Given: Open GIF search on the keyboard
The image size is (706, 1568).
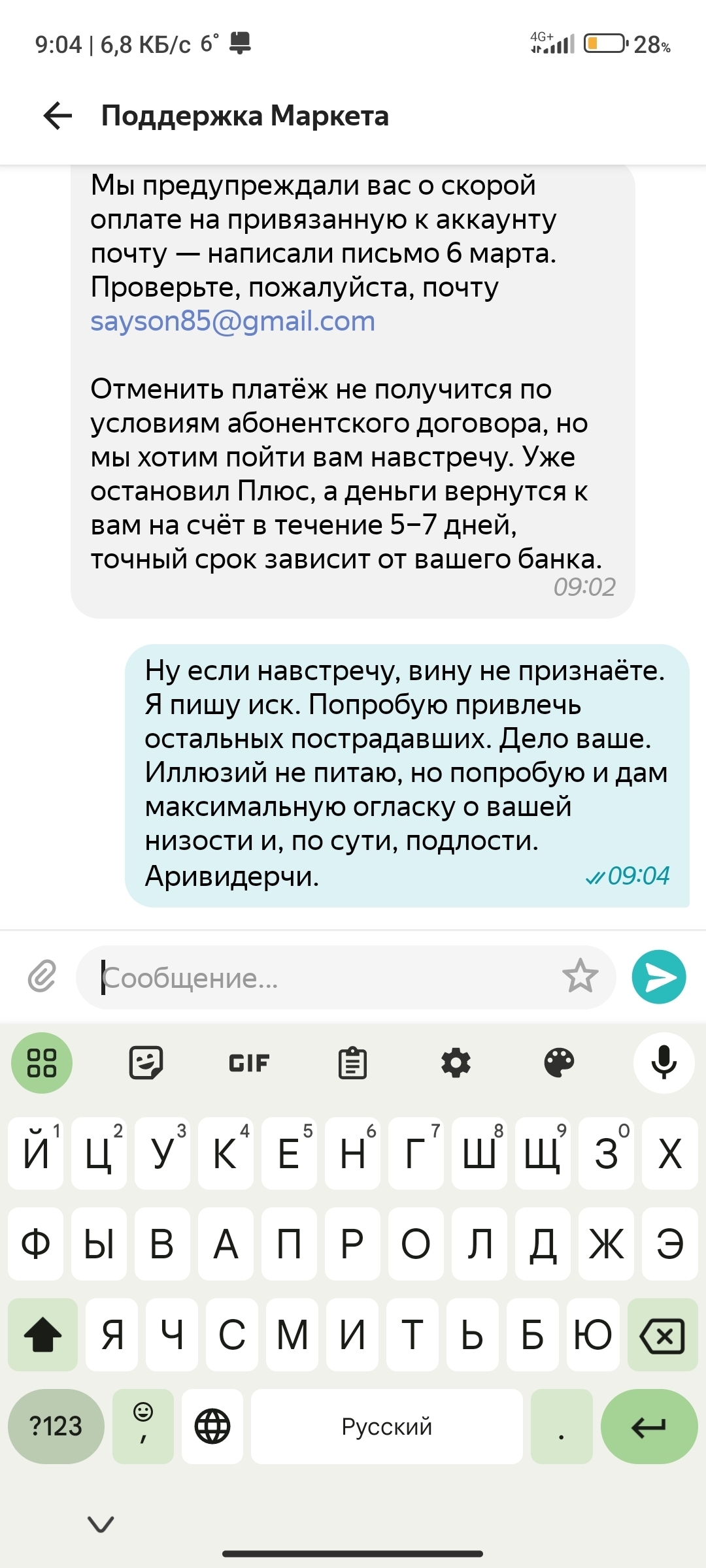Looking at the screenshot, I should coord(249,1063).
